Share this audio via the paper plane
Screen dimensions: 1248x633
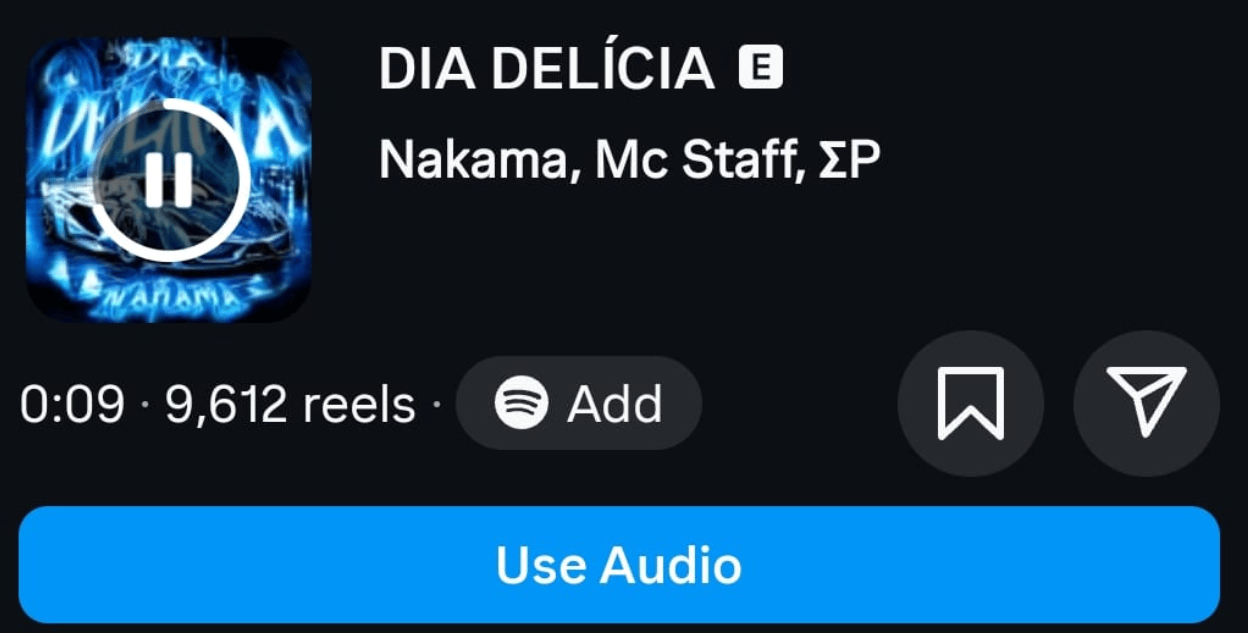pos(1146,403)
